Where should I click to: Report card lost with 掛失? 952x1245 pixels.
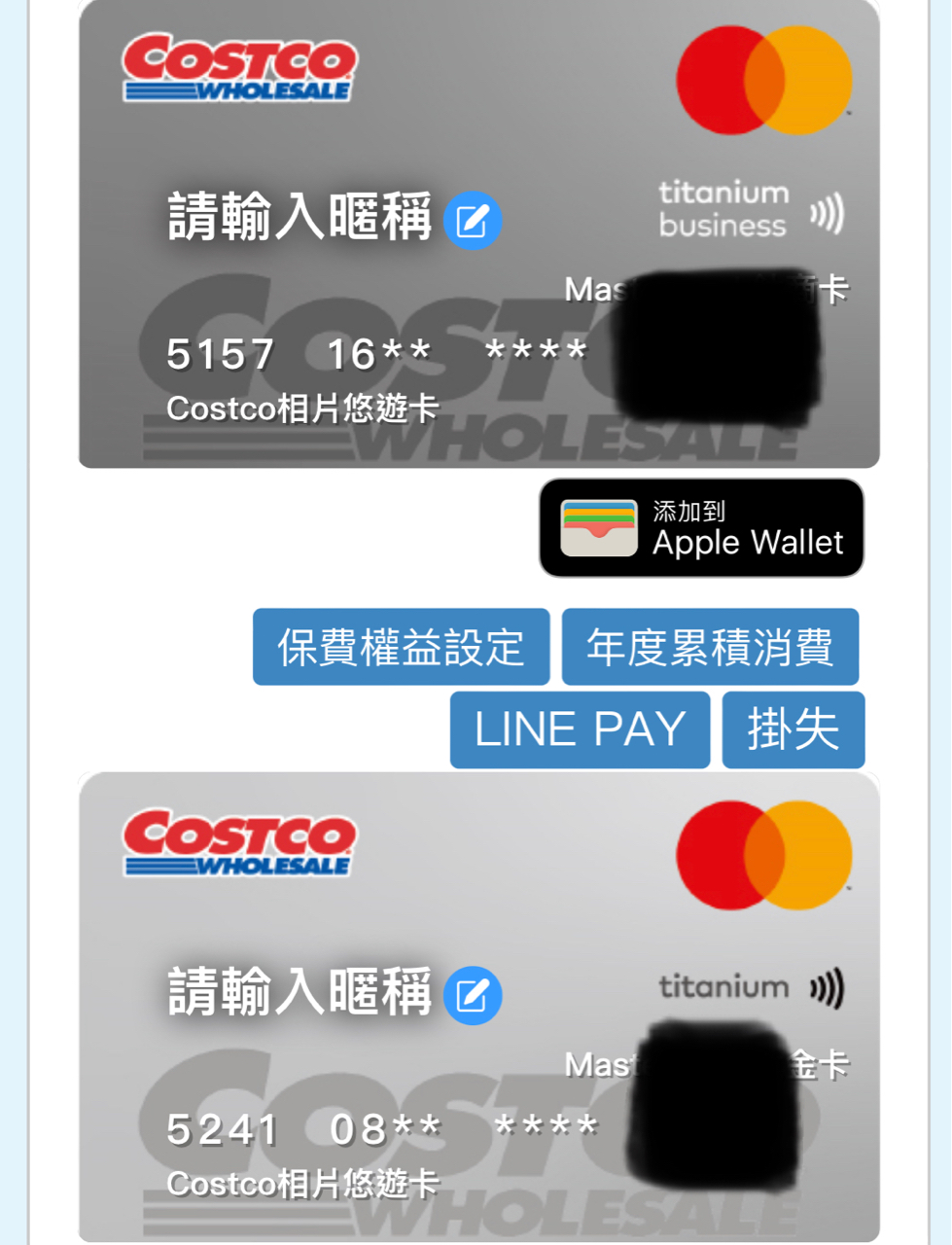793,729
